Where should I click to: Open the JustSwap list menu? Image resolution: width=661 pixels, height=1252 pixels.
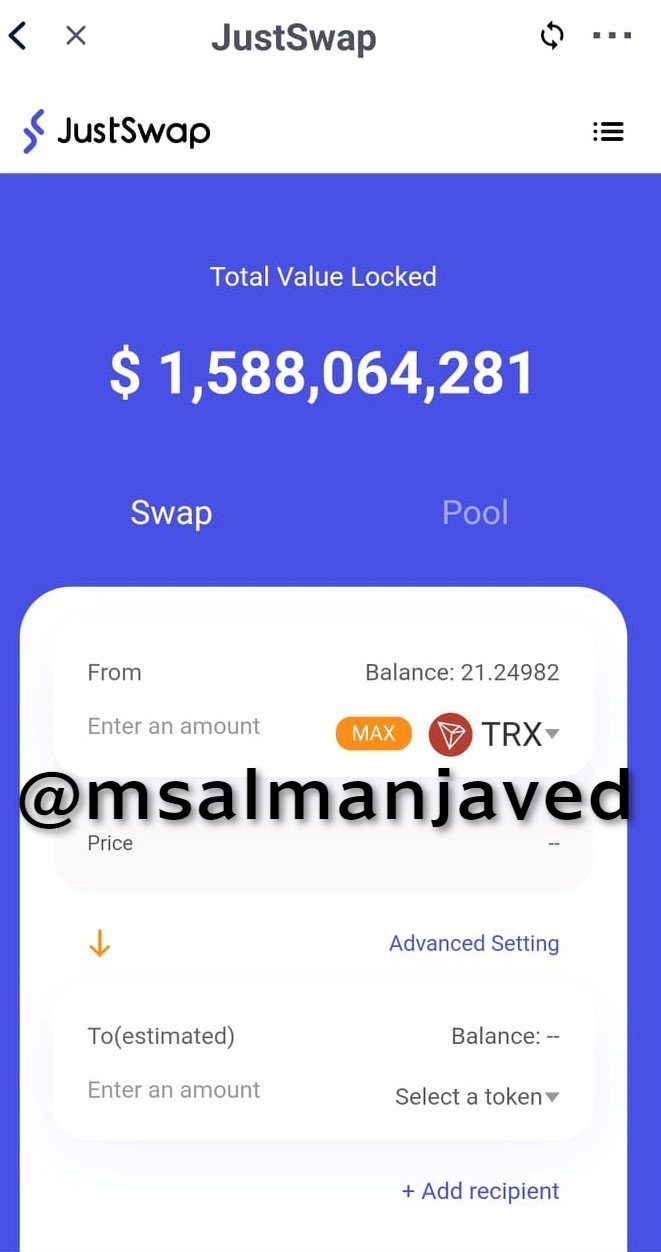[608, 131]
